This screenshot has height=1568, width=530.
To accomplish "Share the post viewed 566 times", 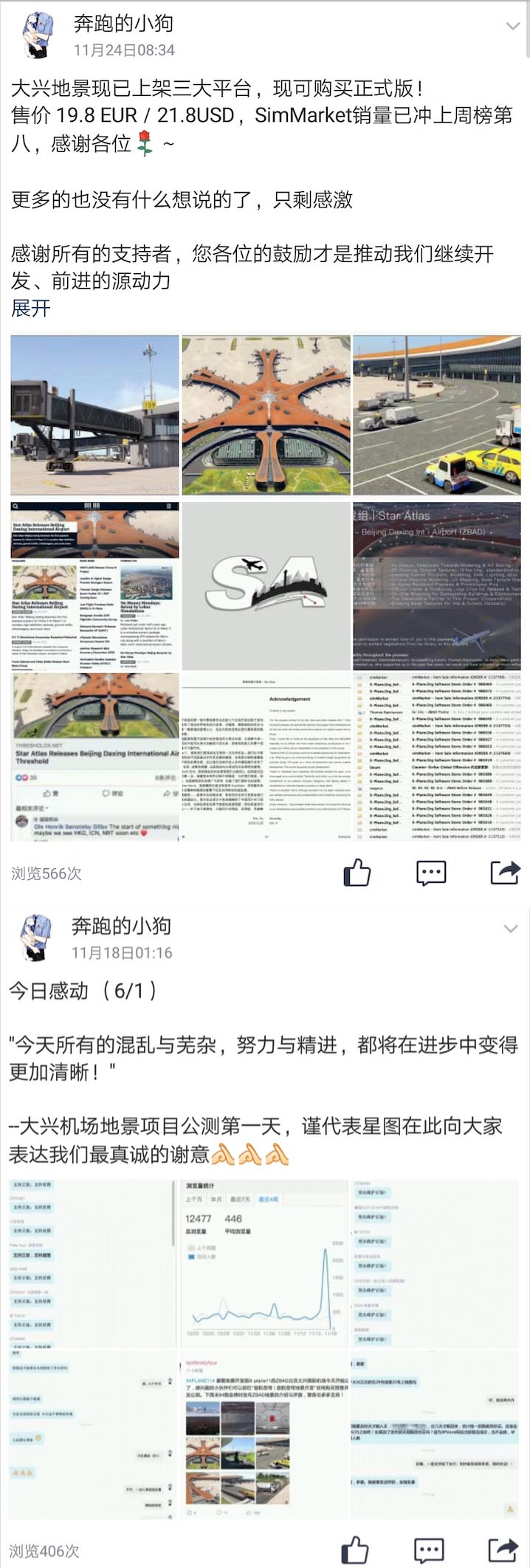I will [x=505, y=873].
